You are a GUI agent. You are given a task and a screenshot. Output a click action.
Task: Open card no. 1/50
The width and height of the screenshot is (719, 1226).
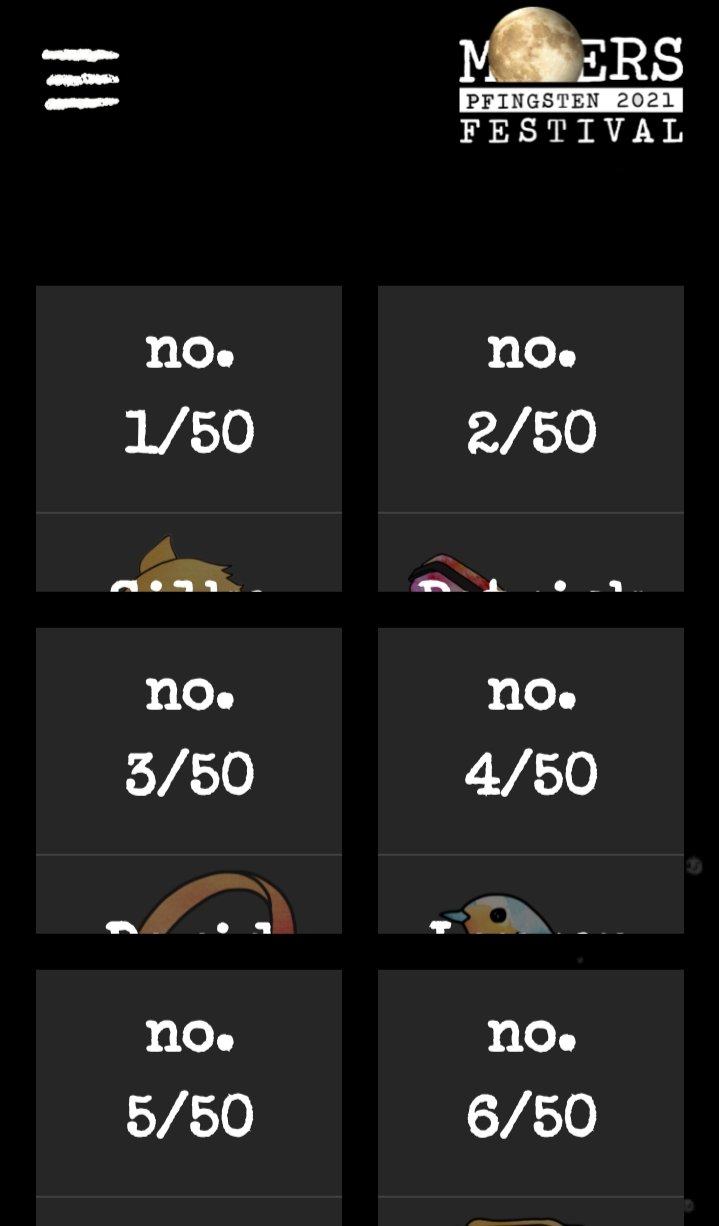coord(189,438)
